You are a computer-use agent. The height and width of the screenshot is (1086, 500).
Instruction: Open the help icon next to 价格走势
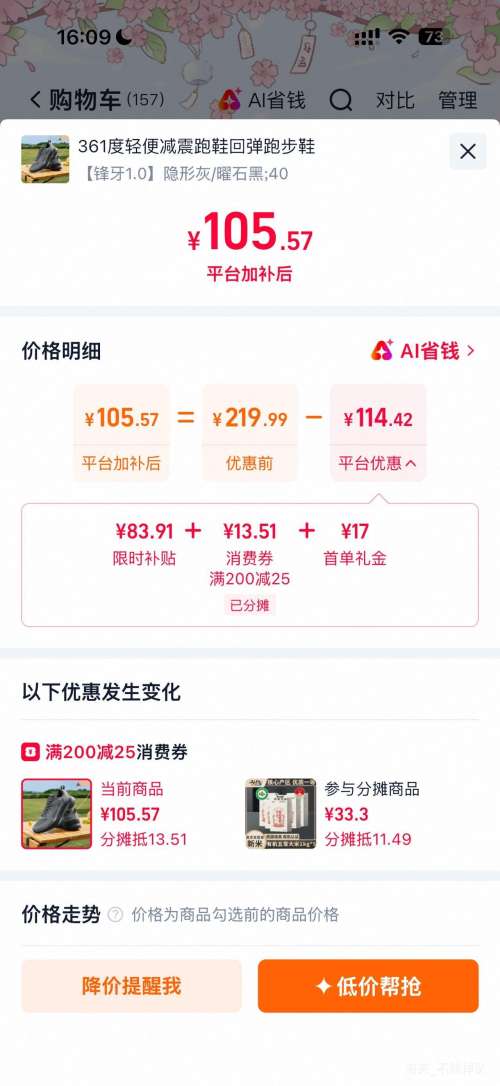116,915
